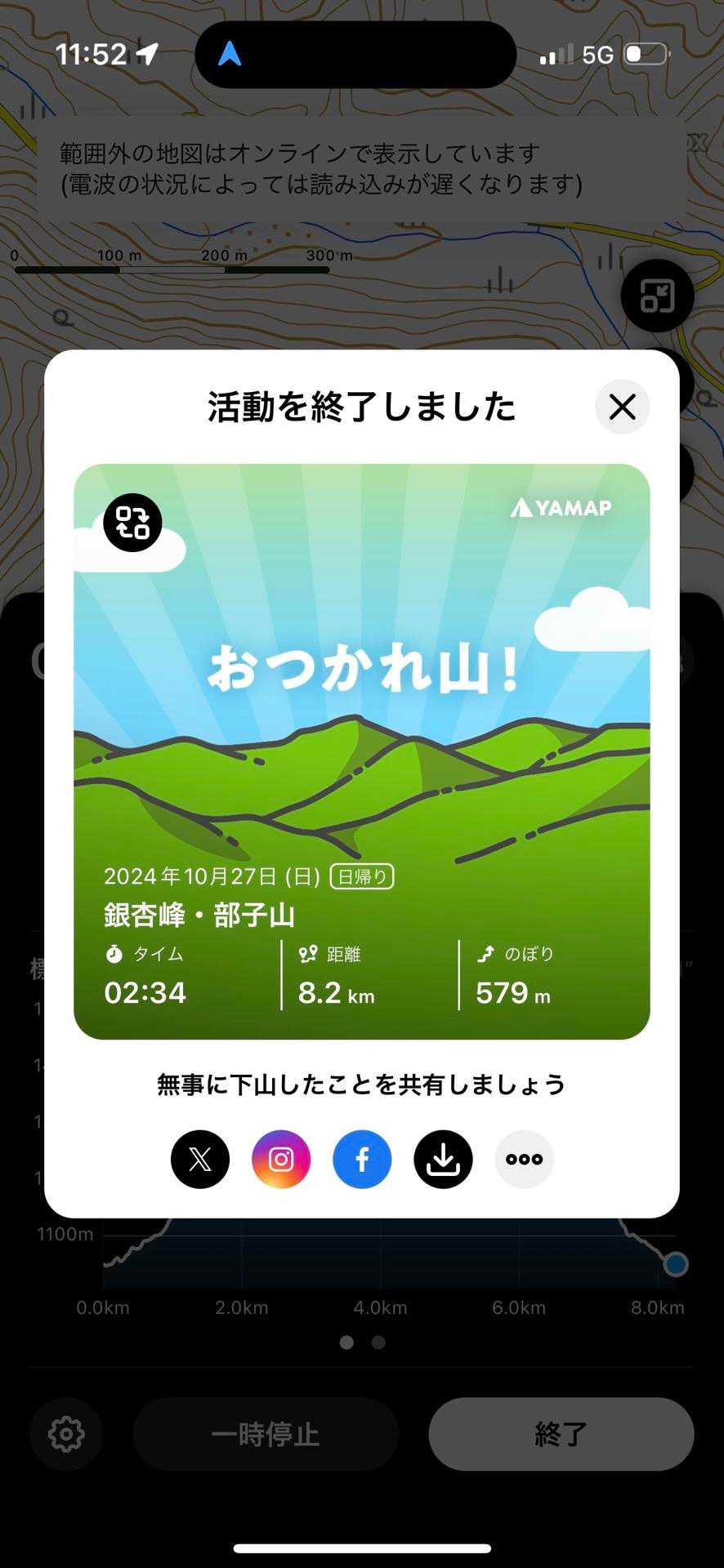Image resolution: width=724 pixels, height=1568 pixels.
Task: Close the activity finished dialog
Action: tap(622, 407)
